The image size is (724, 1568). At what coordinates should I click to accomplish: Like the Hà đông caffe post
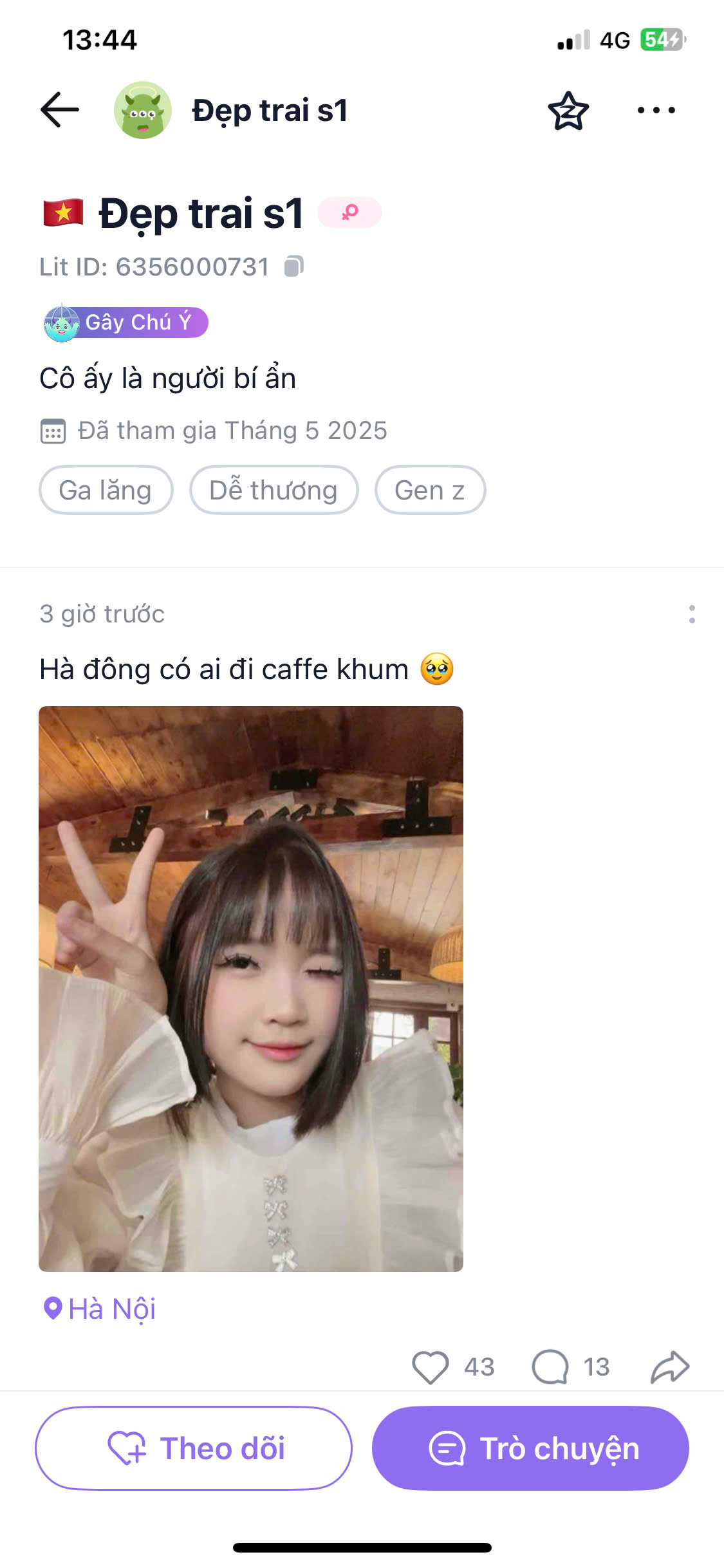coord(430,1367)
